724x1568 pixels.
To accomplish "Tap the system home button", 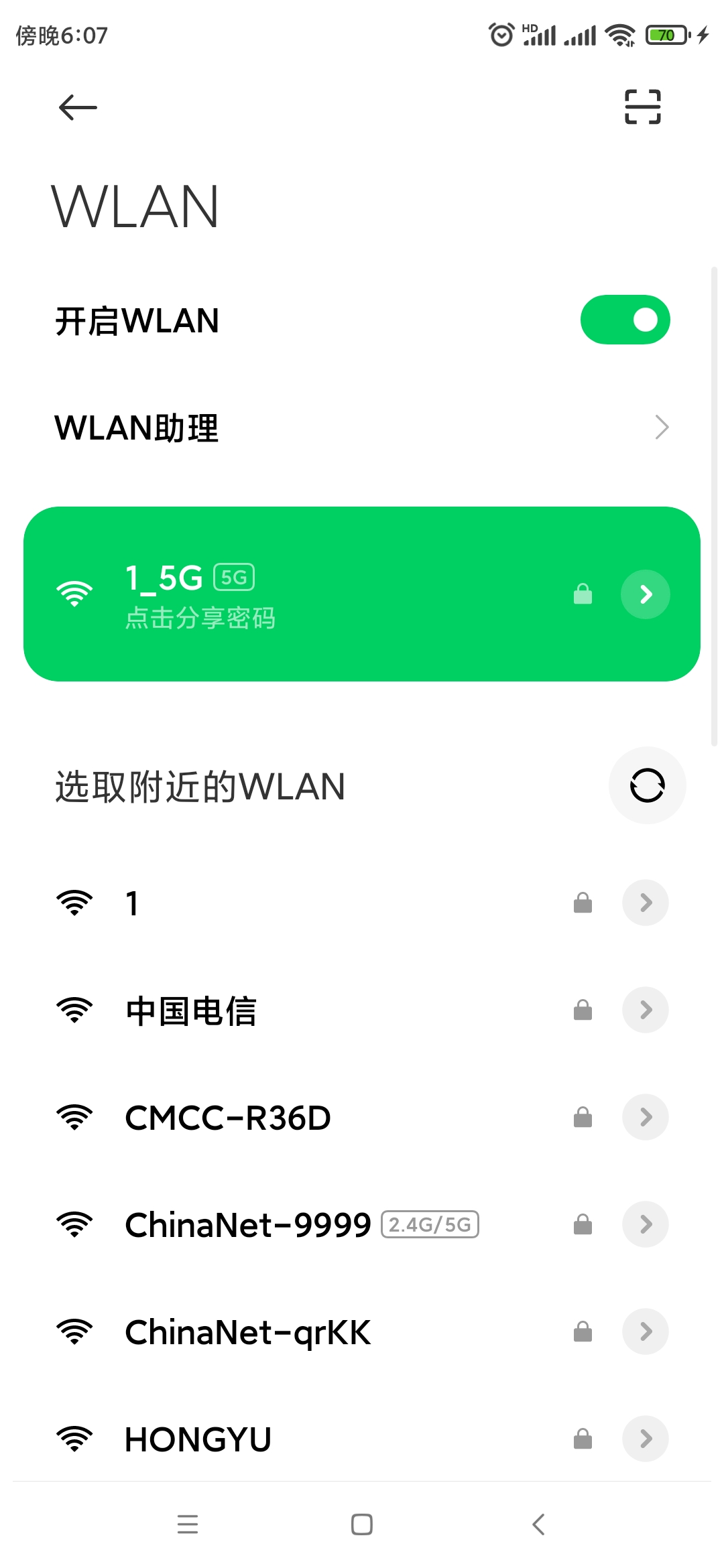I will (362, 1524).
